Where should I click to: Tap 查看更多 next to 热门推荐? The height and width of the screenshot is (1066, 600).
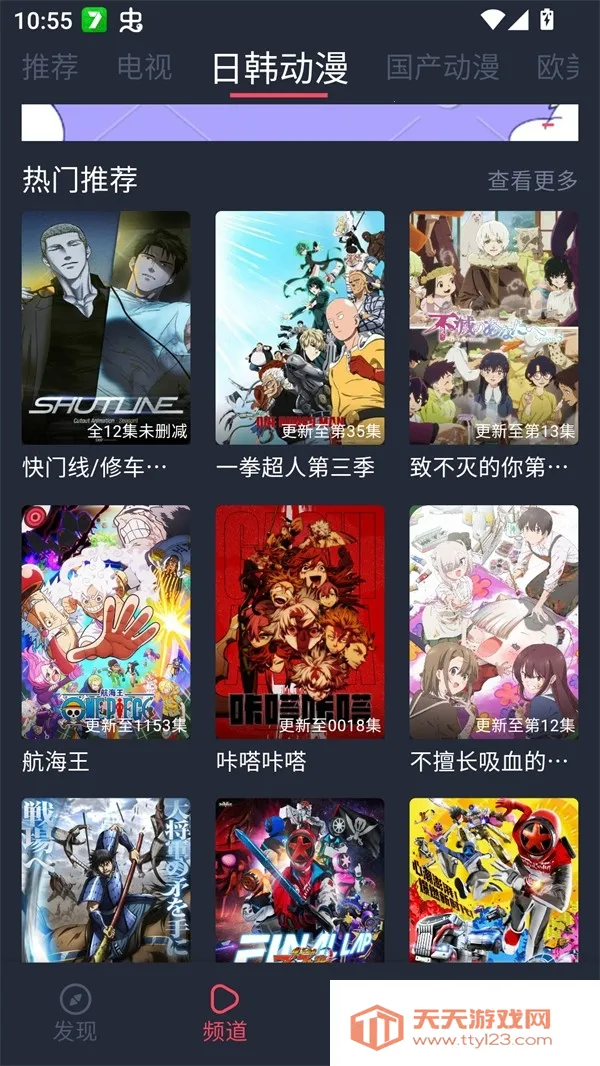(532, 180)
